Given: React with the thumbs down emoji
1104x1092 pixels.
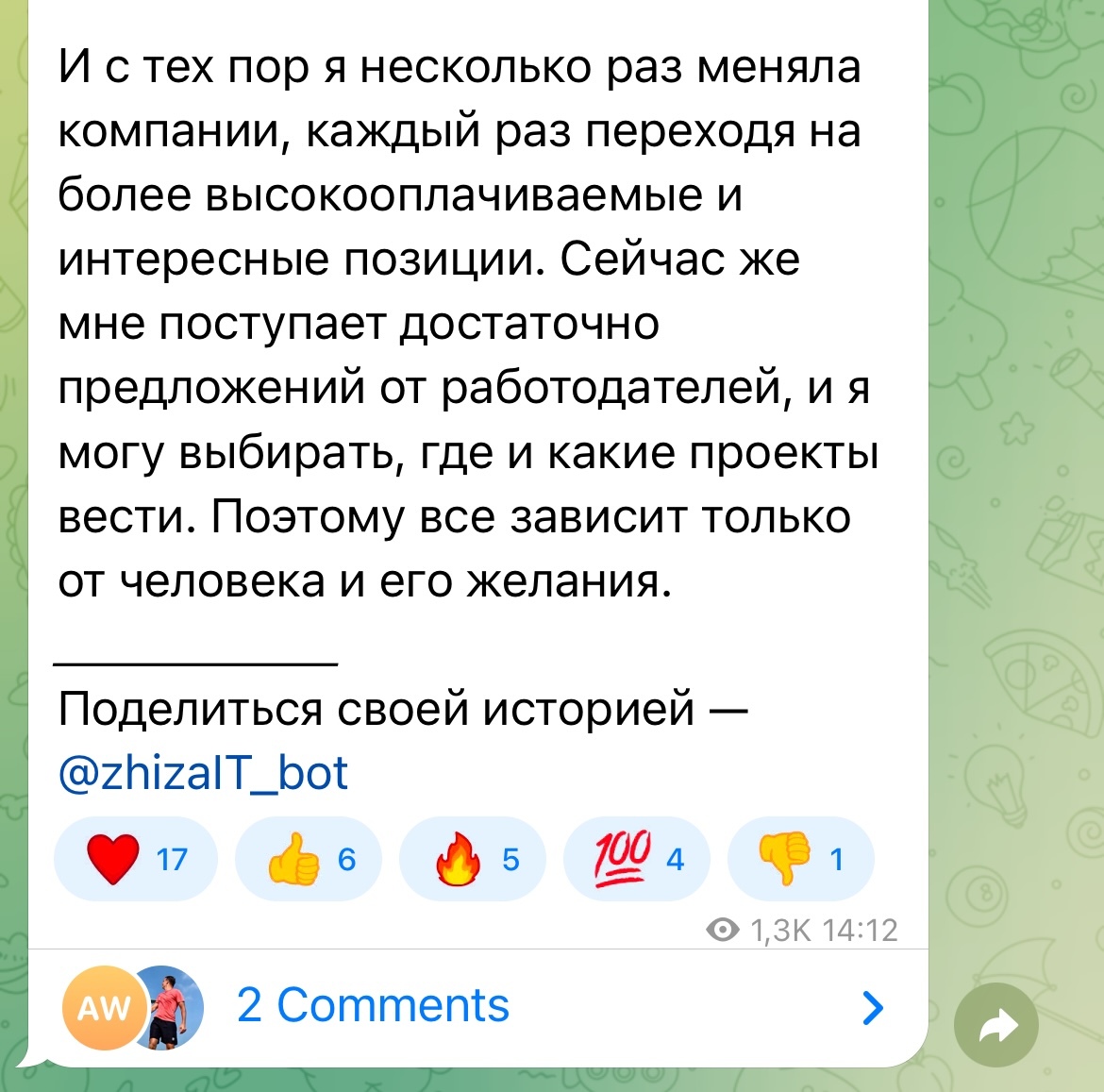Looking at the screenshot, I should click(800, 859).
